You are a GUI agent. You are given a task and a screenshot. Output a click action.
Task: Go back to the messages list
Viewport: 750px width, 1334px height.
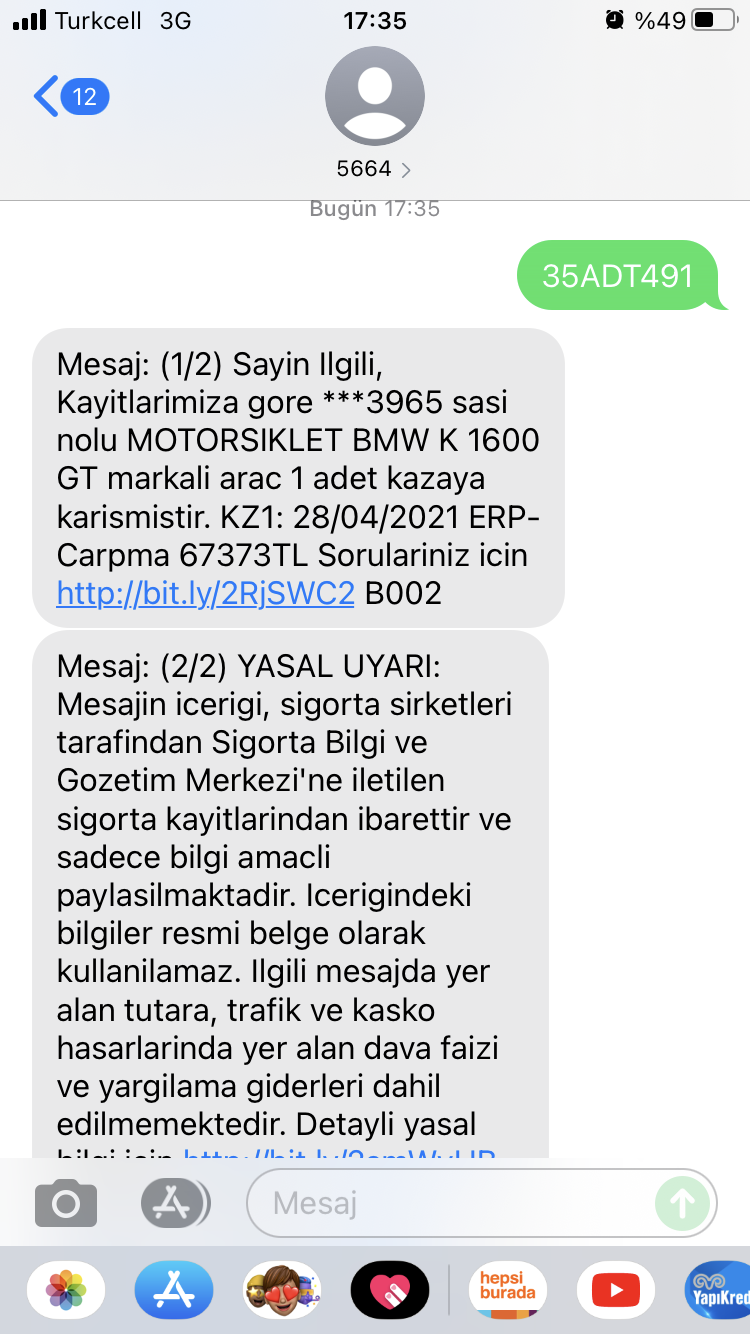[70, 97]
